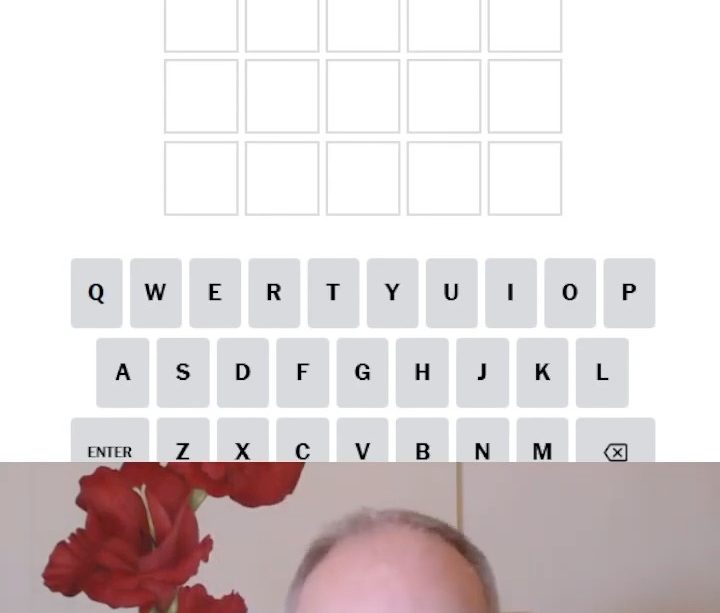Type the letter O
The width and height of the screenshot is (720, 613).
[x=569, y=293]
